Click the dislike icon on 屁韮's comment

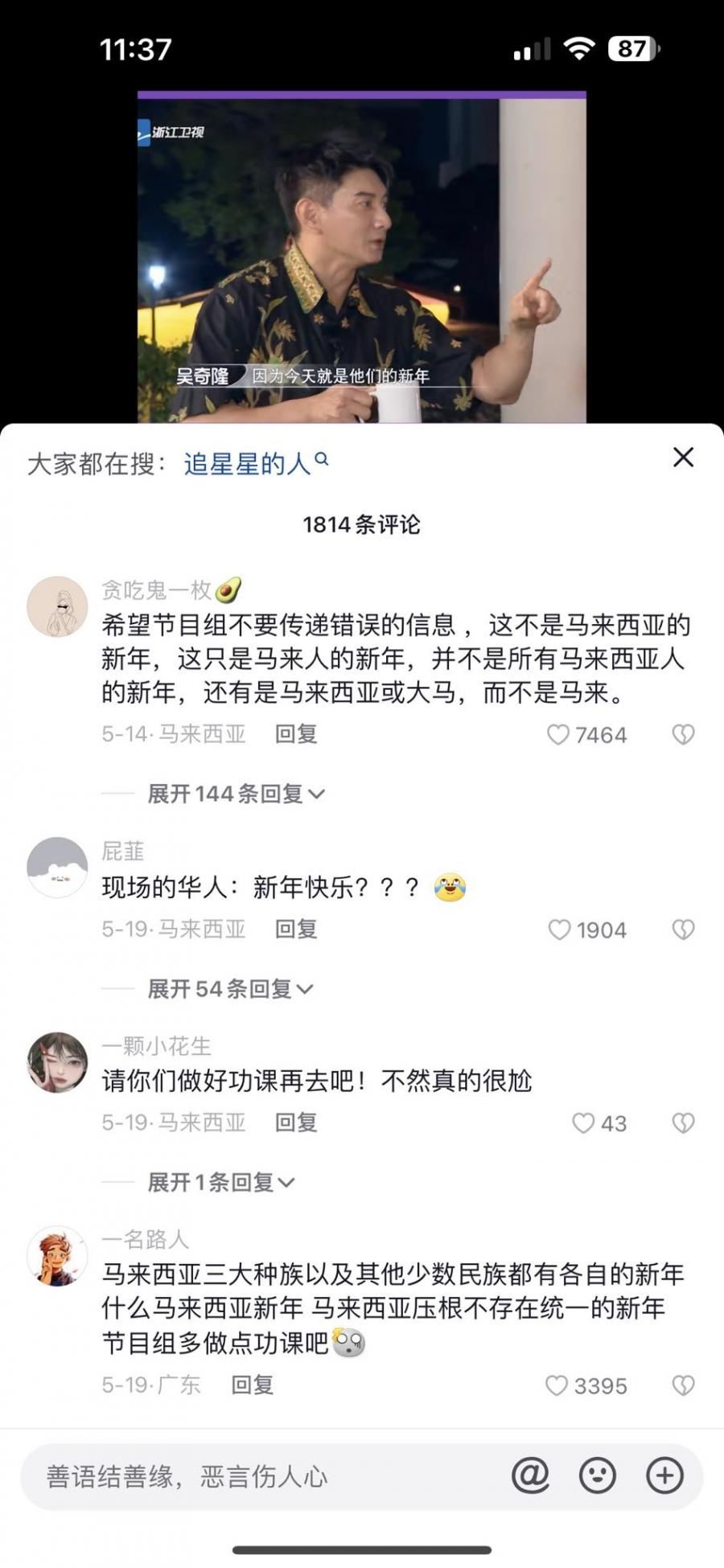[683, 929]
